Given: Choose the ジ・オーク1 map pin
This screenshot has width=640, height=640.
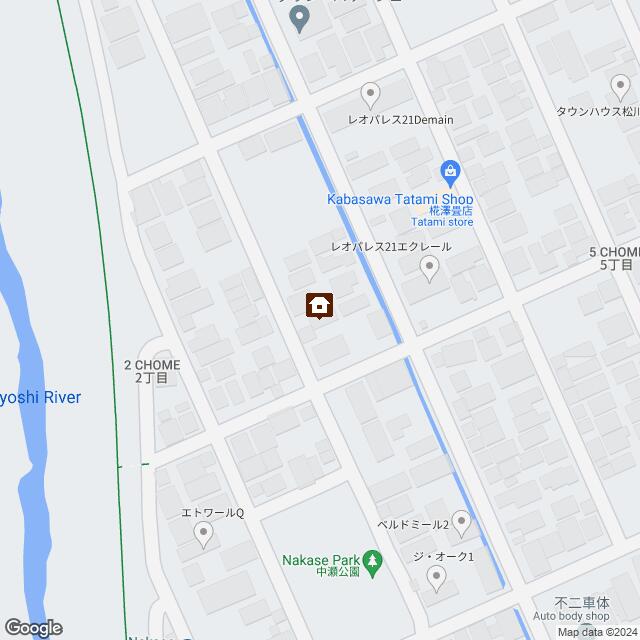Looking at the screenshot, I should point(436,576).
